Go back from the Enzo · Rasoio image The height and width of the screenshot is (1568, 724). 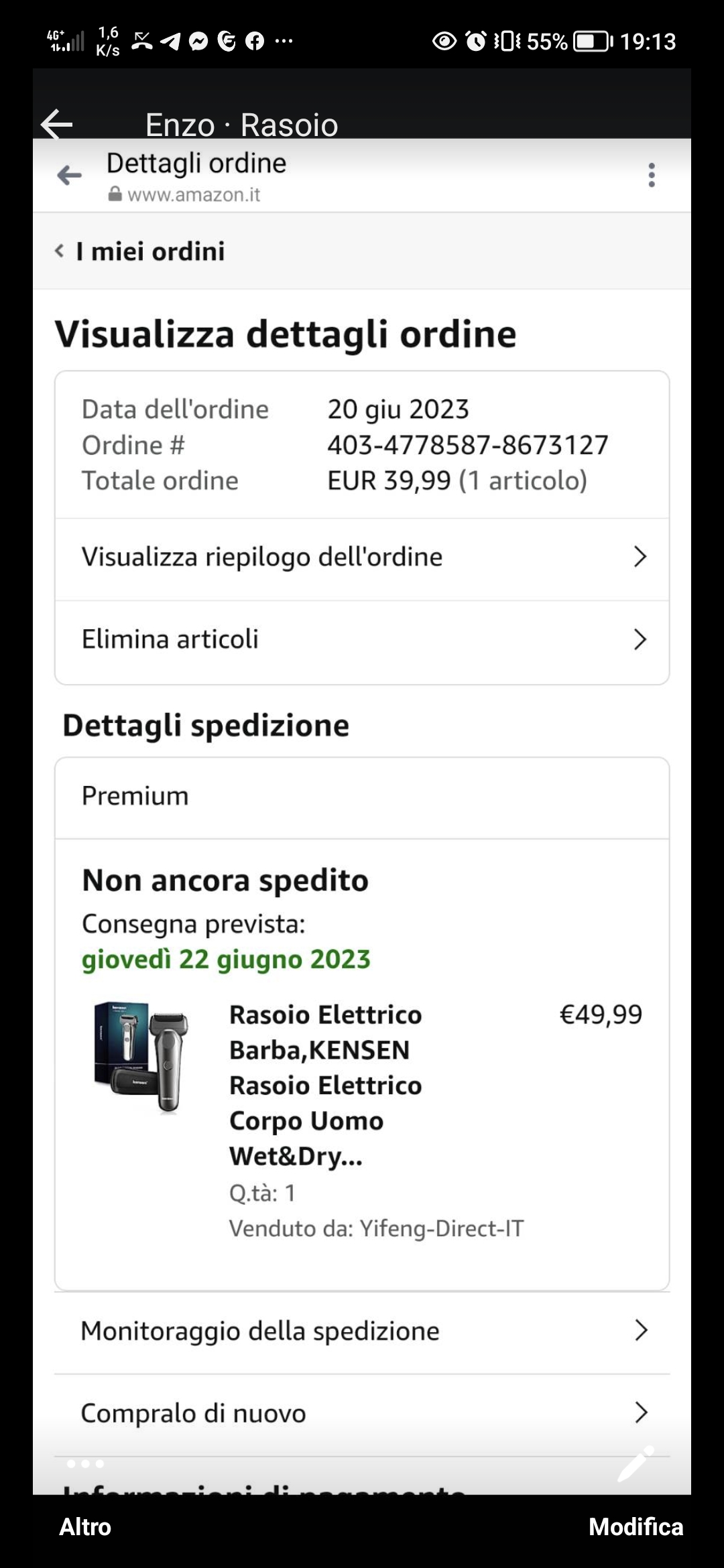coord(57,123)
